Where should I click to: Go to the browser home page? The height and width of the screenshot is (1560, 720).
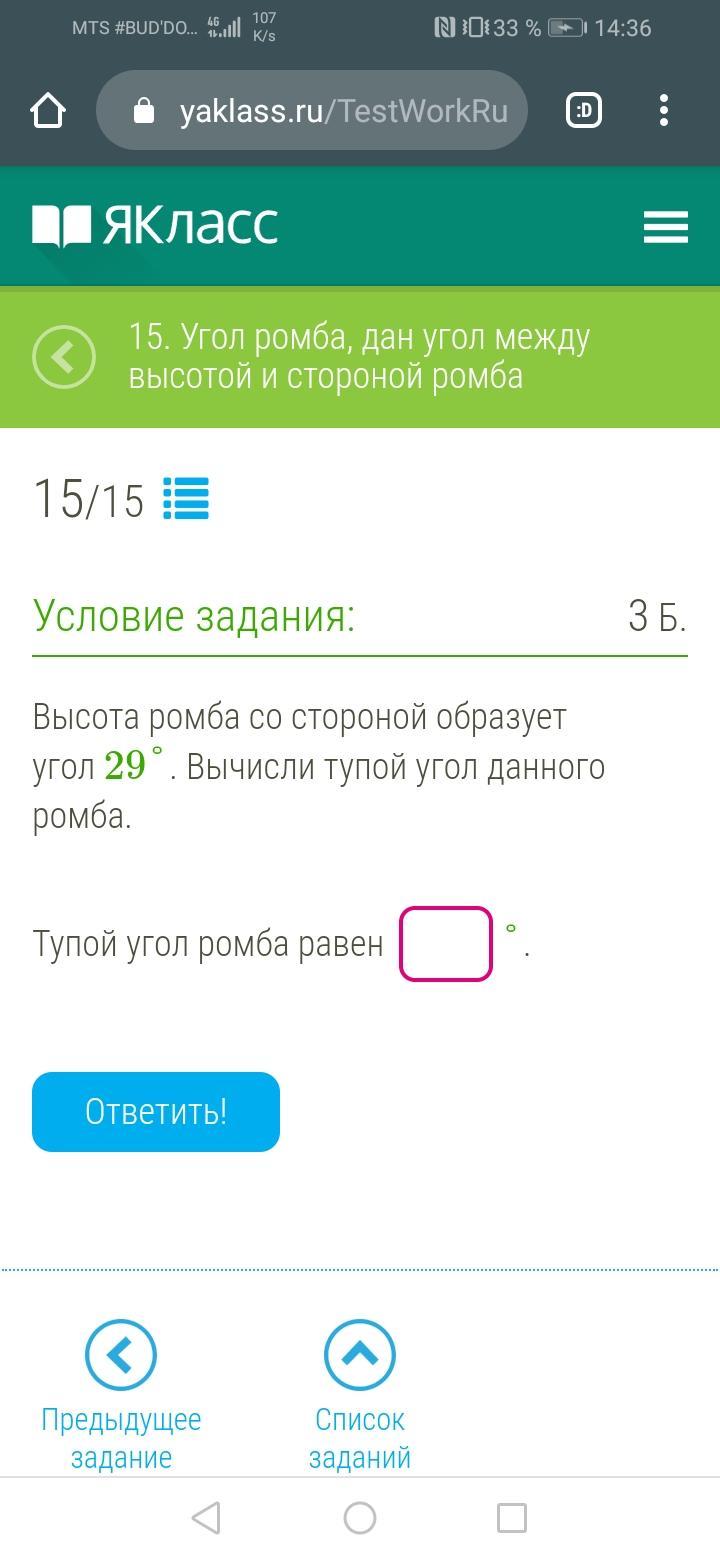48,111
